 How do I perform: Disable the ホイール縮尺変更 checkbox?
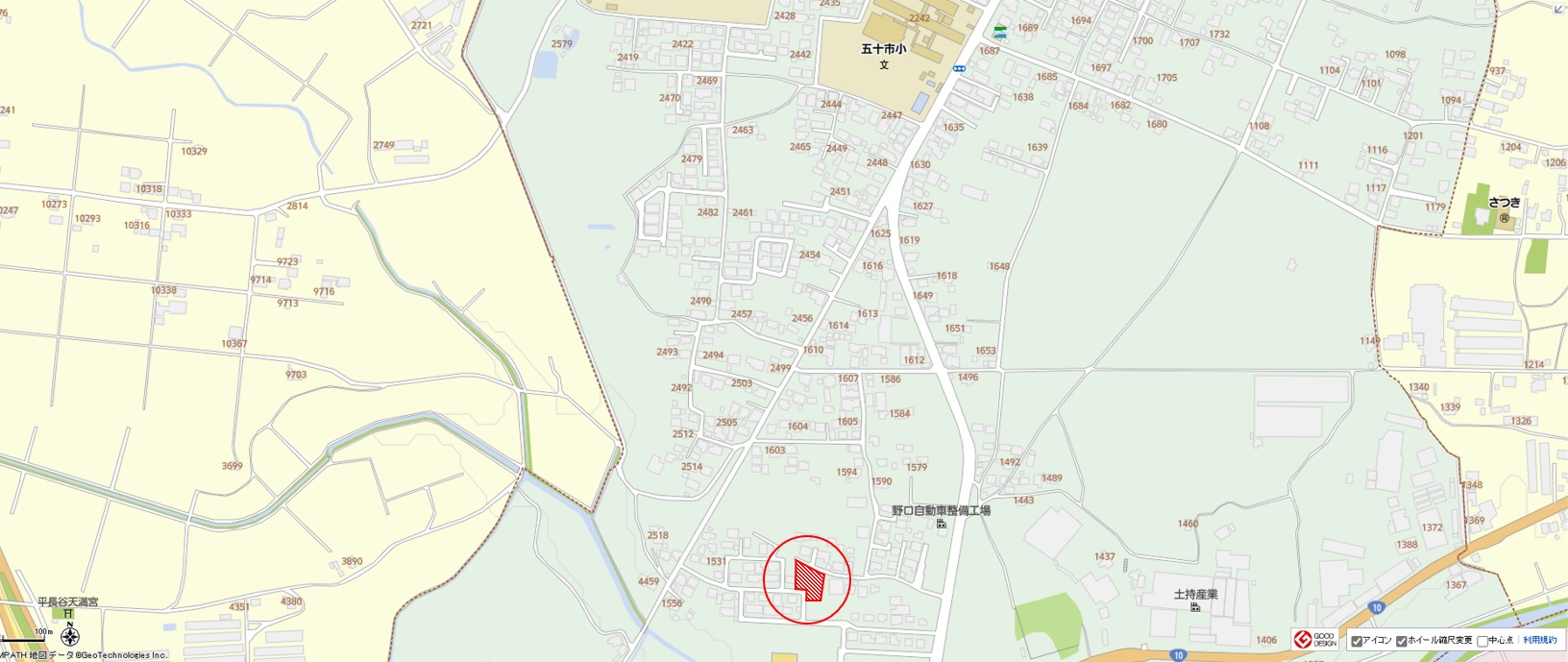click(1402, 641)
